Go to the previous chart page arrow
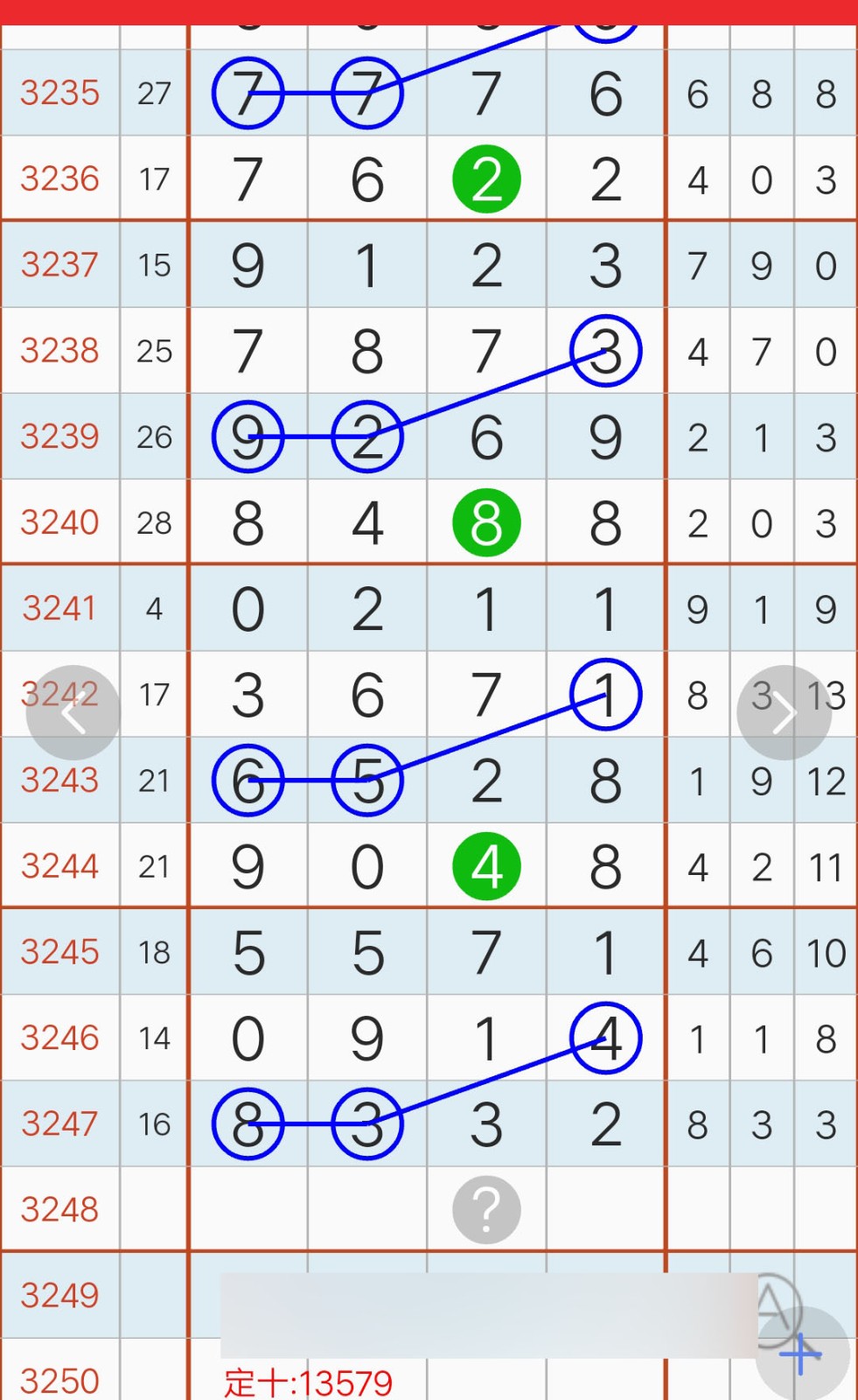The height and width of the screenshot is (1400, 858). tap(73, 713)
